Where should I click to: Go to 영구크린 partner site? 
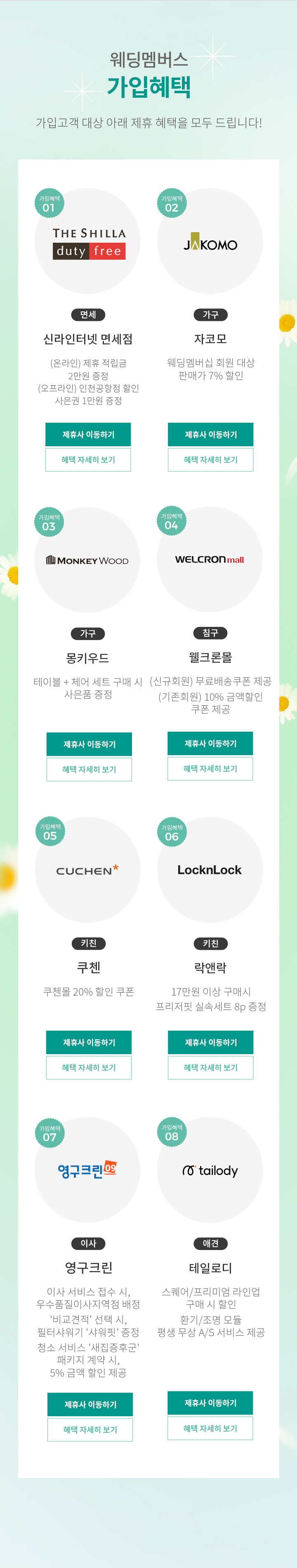click(90, 1404)
